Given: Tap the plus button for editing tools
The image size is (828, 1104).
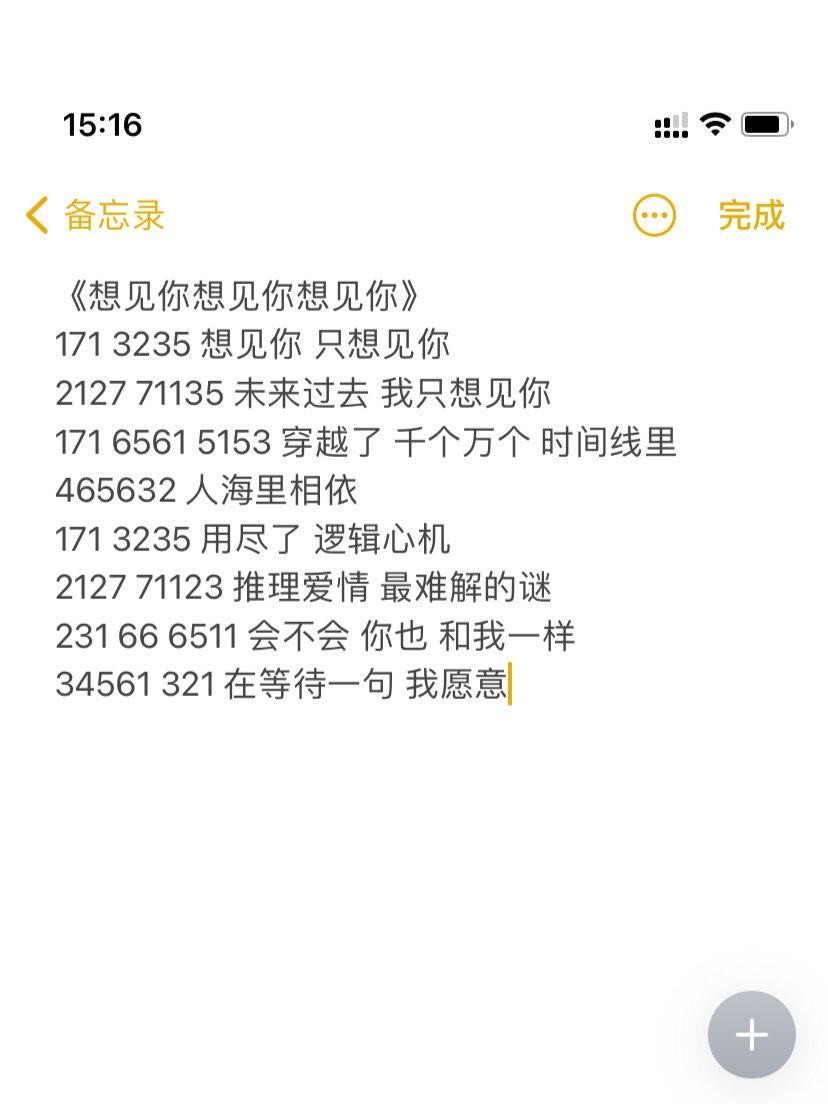Looking at the screenshot, I should [751, 1035].
